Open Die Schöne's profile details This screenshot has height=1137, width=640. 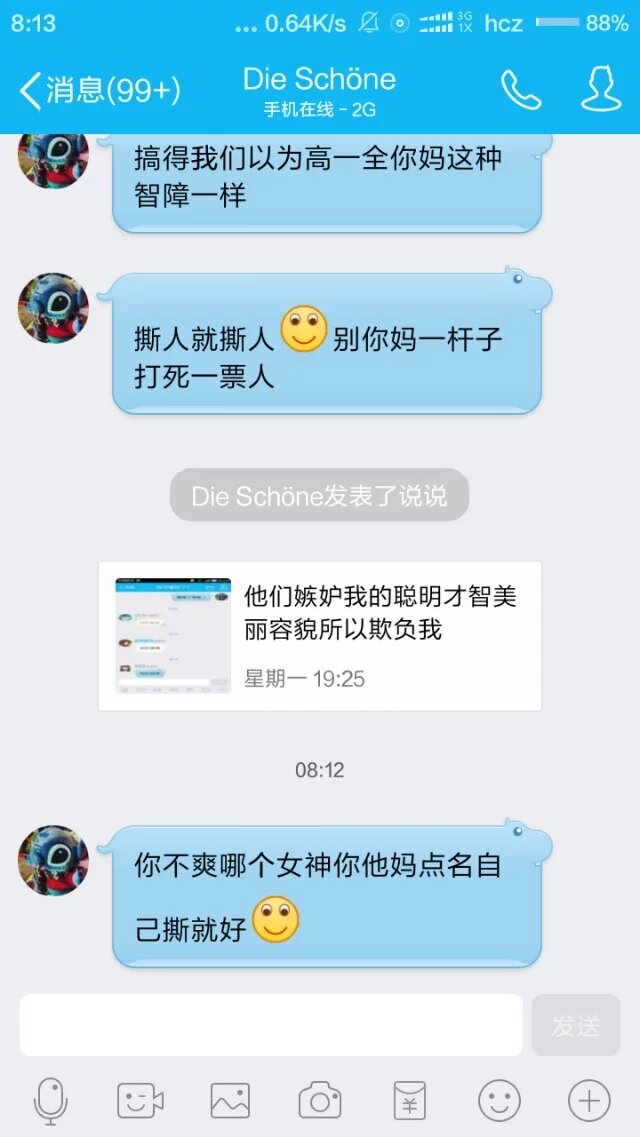click(601, 91)
